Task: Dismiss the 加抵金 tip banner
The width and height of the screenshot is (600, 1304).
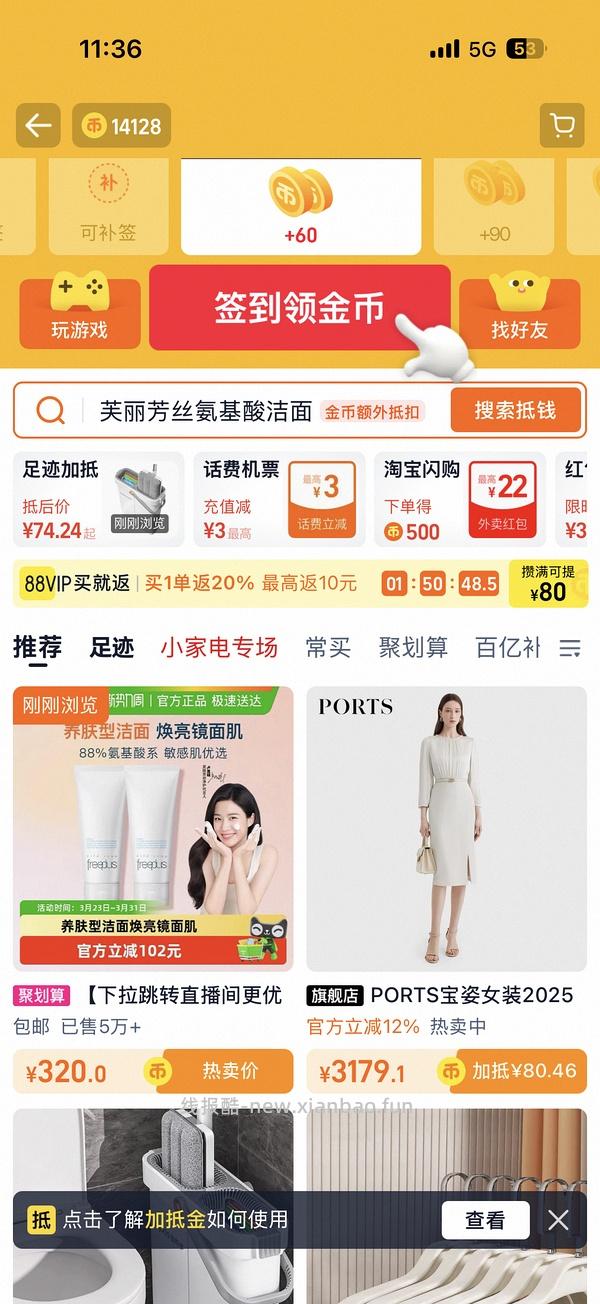Action: [x=558, y=1220]
